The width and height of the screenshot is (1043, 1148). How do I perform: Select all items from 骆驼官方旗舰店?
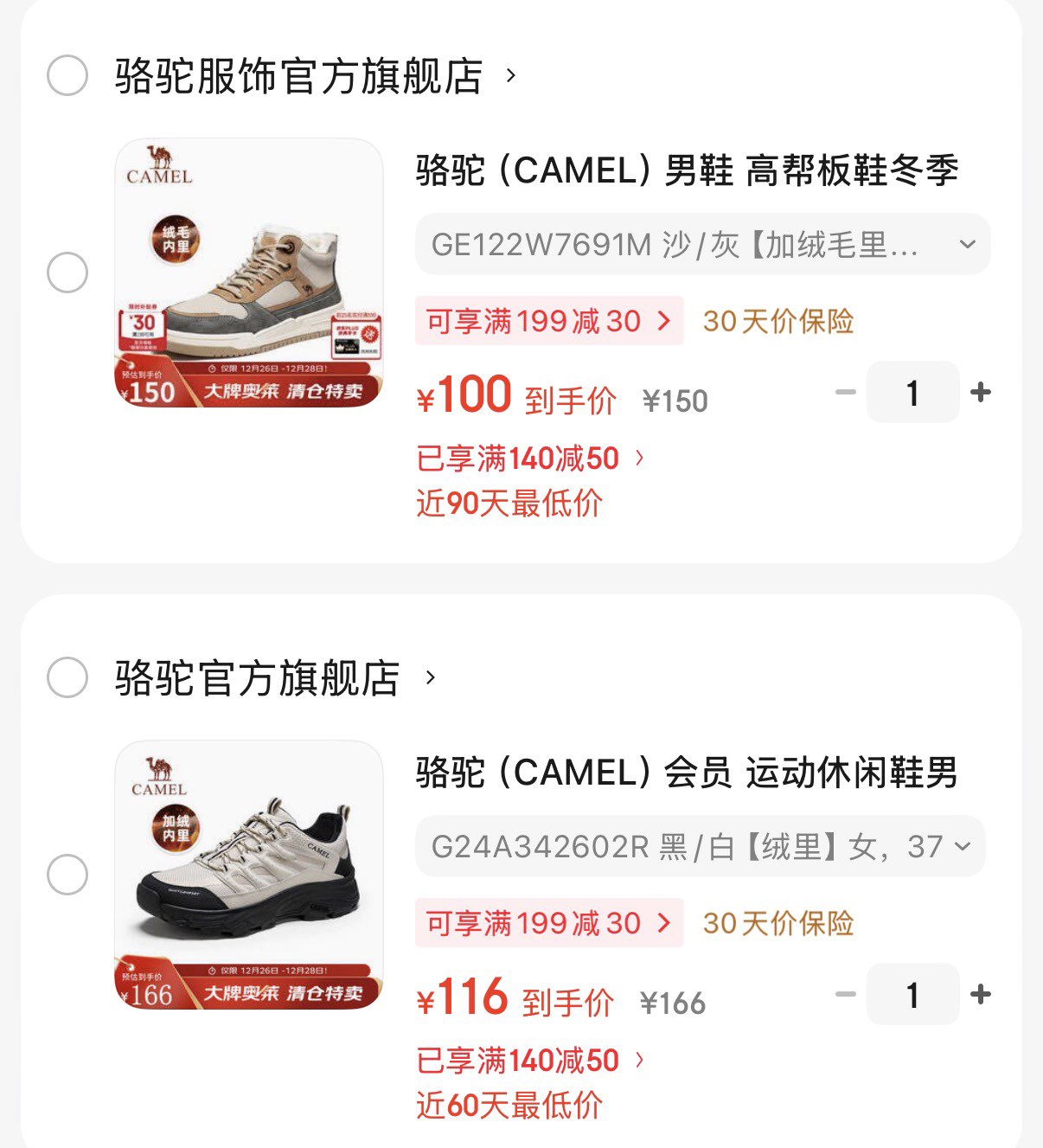coord(67,677)
